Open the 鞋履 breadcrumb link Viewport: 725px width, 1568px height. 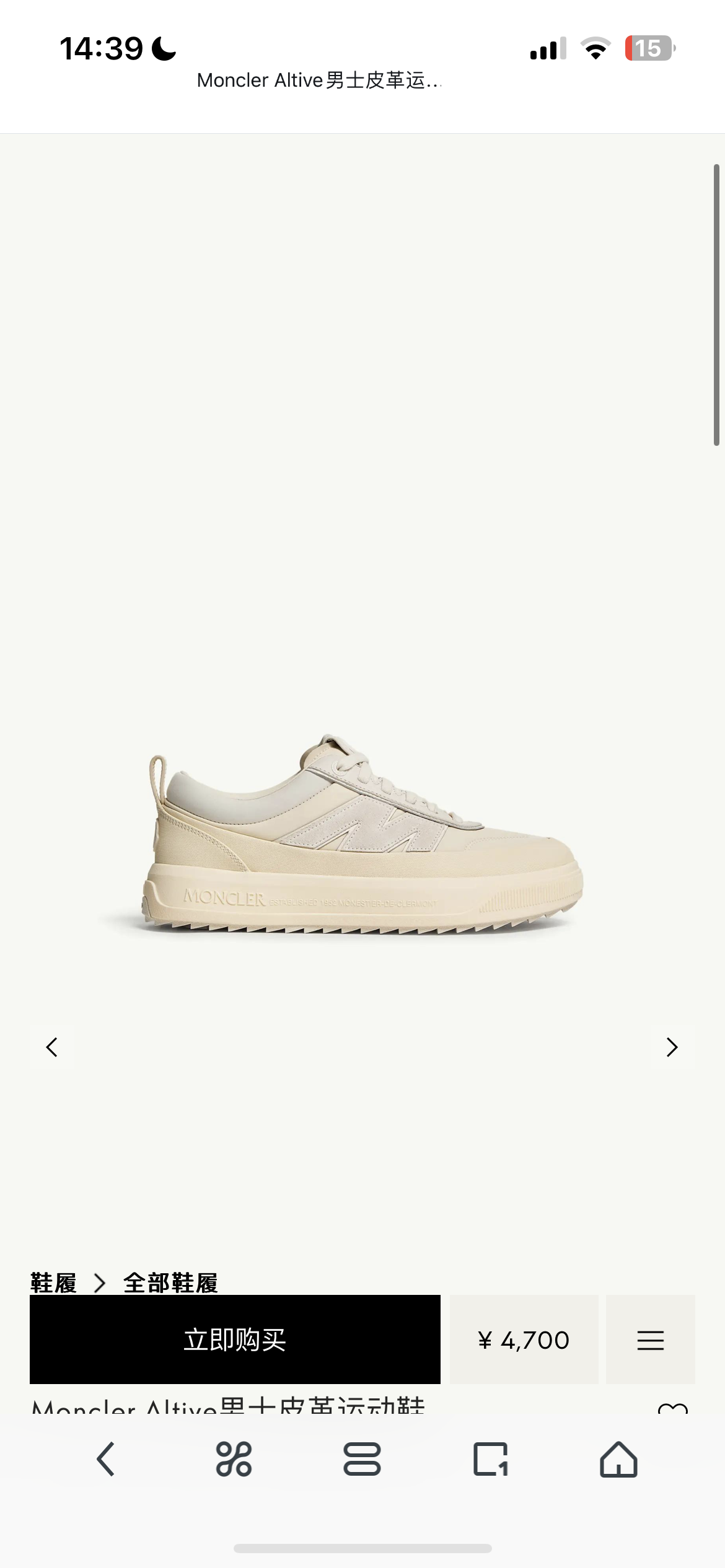click(53, 1283)
